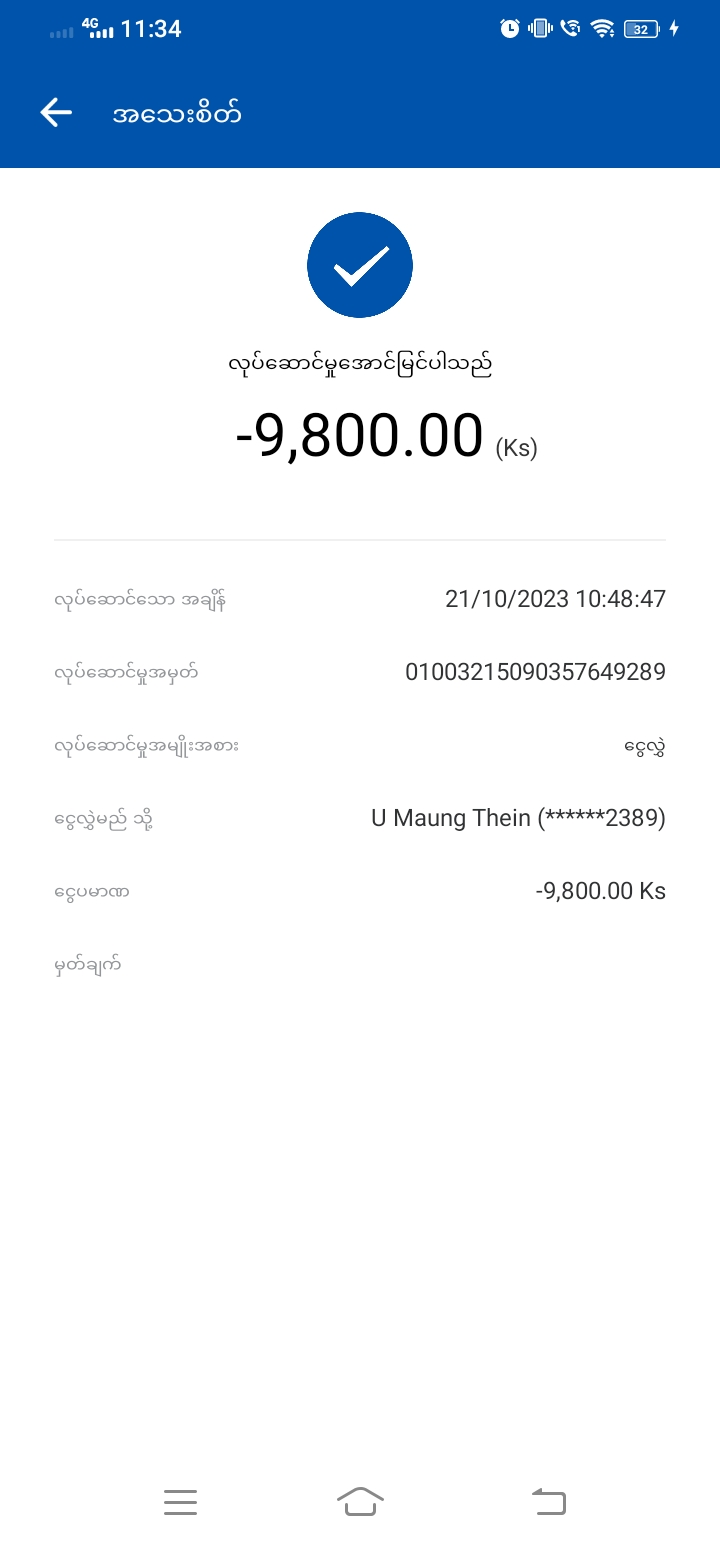Image resolution: width=720 pixels, height=1544 pixels.
Task: Go to the phone home screen
Action: (360, 1501)
